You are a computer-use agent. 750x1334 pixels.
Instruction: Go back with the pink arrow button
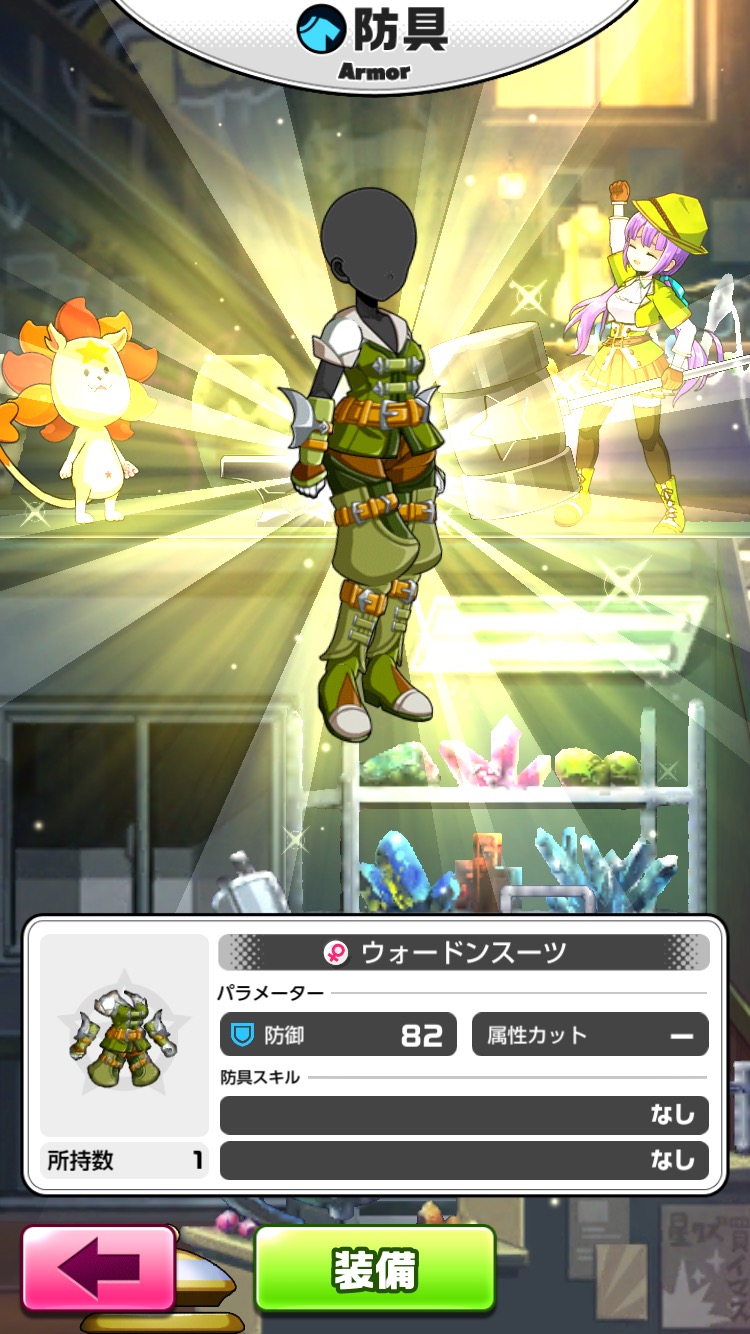[98, 1268]
